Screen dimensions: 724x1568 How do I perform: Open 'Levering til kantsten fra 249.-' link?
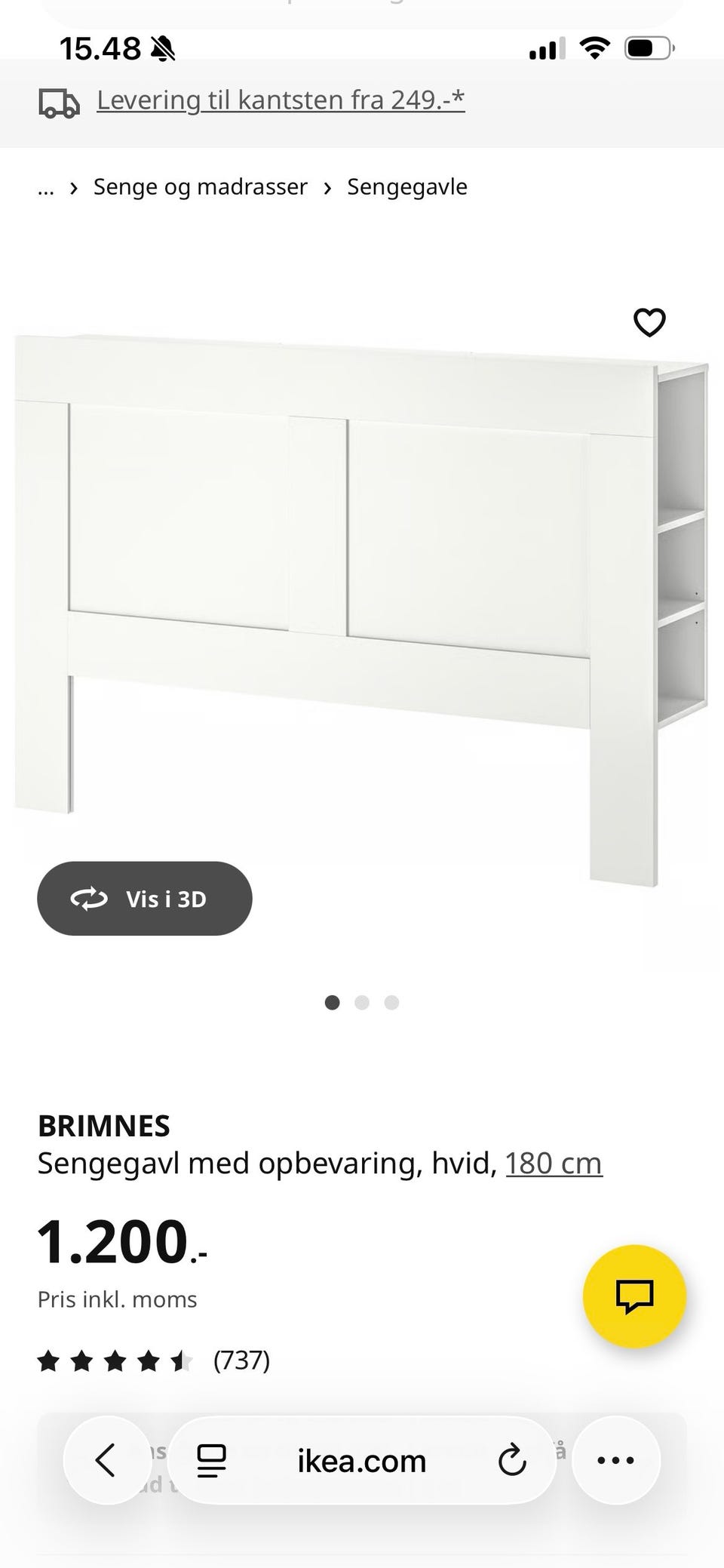pos(281,100)
